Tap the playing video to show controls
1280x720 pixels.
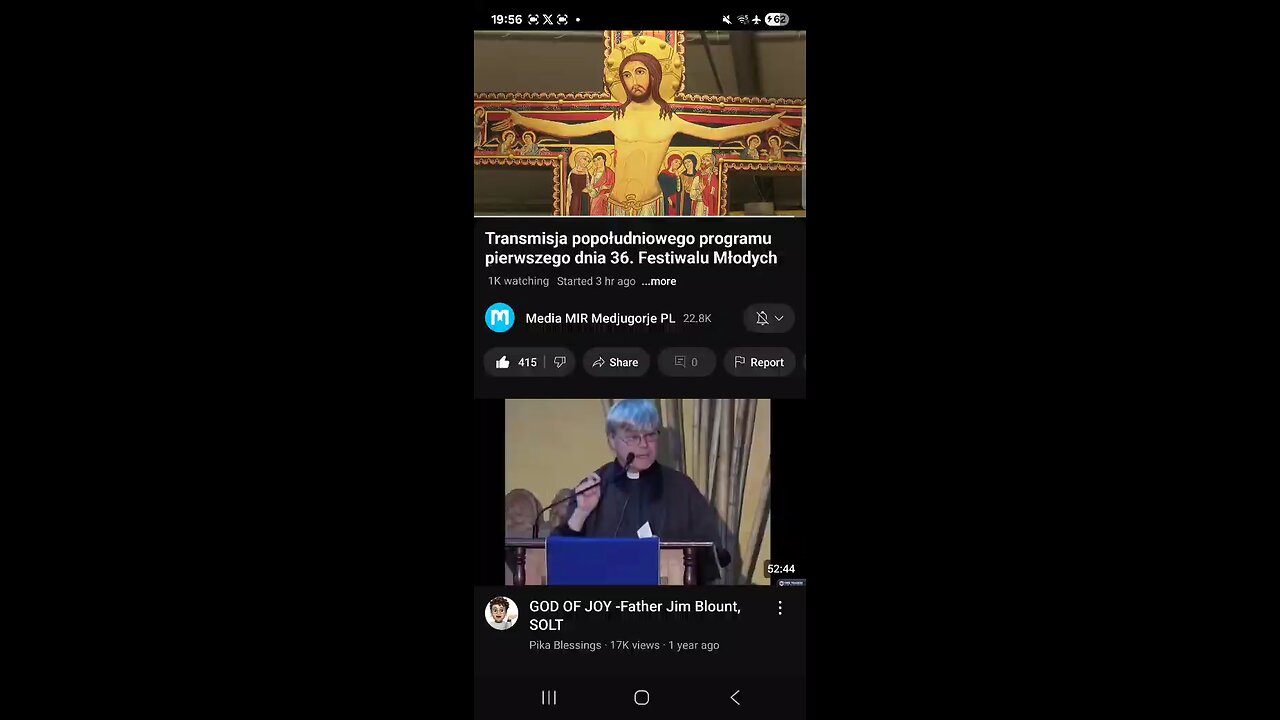click(639, 122)
